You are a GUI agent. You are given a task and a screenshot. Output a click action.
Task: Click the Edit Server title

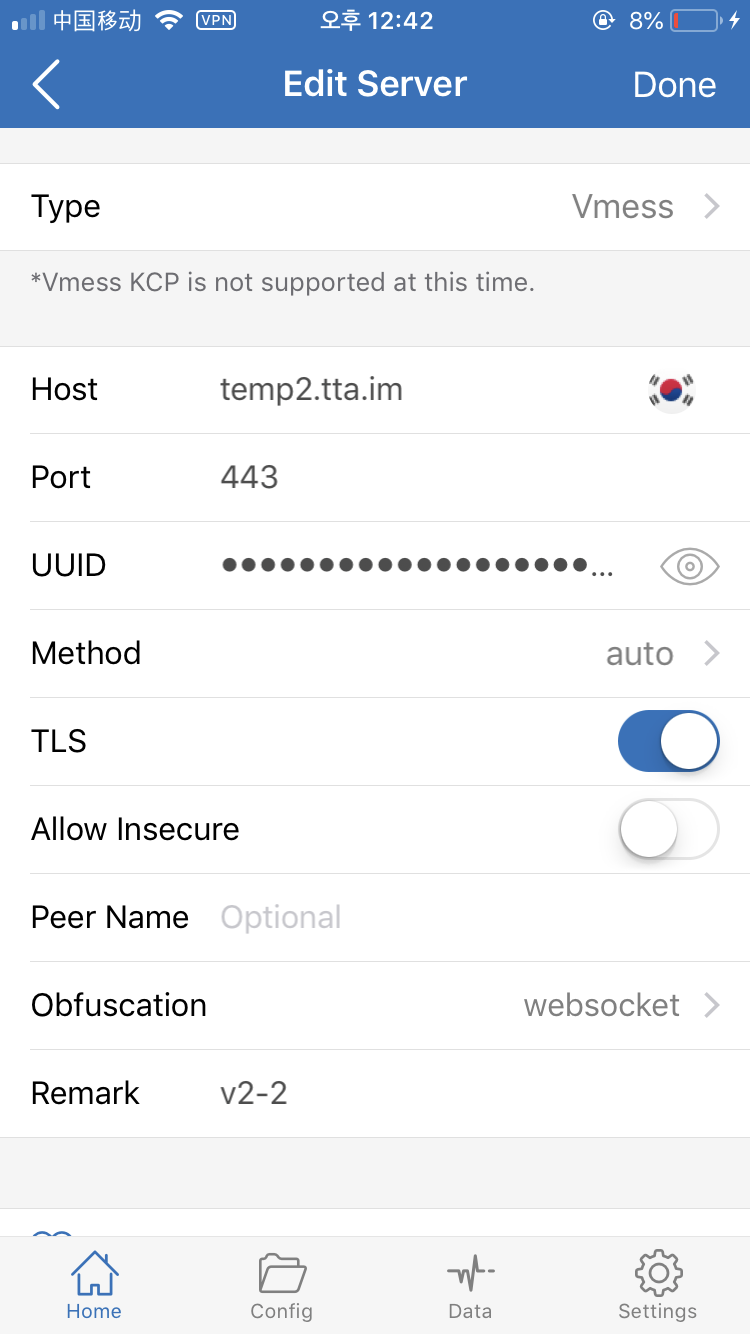[x=375, y=84]
